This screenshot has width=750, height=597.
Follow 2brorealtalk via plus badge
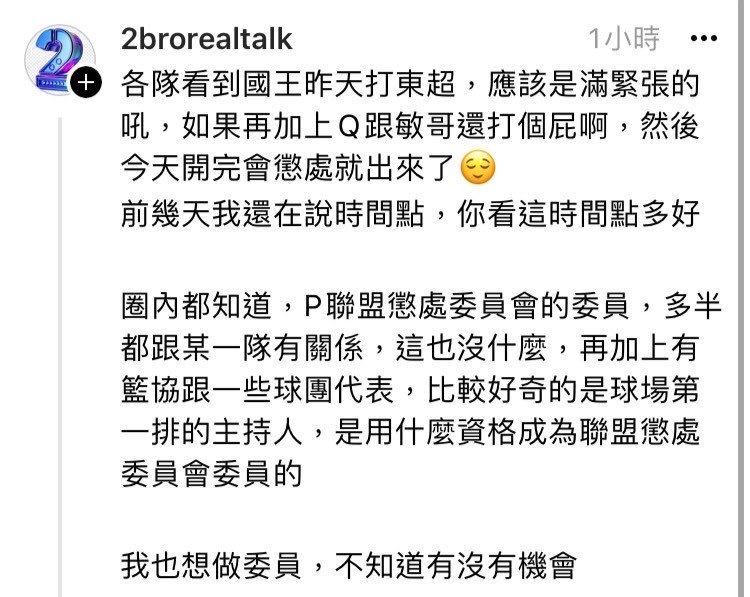(x=87, y=84)
